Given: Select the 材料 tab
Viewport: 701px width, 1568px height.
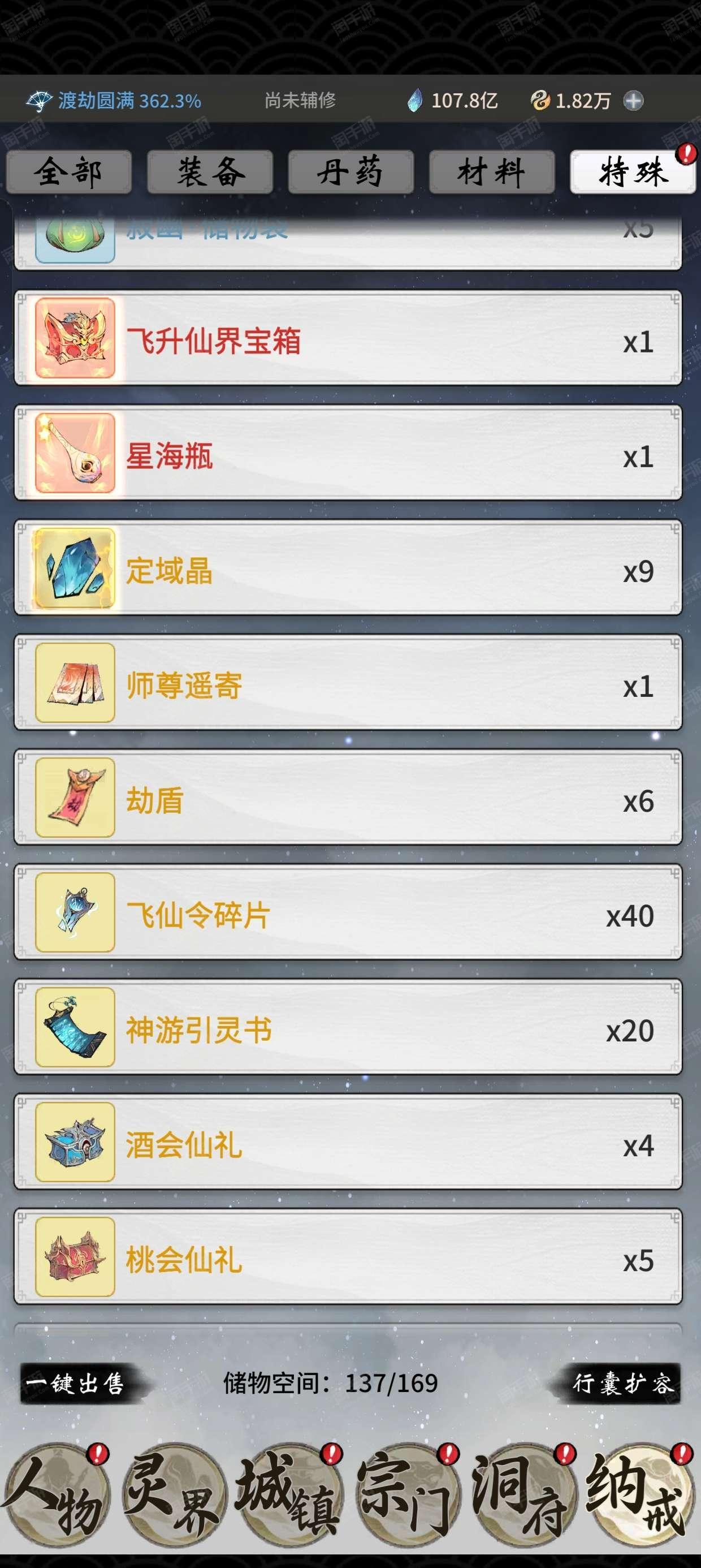Looking at the screenshot, I should click(x=492, y=171).
